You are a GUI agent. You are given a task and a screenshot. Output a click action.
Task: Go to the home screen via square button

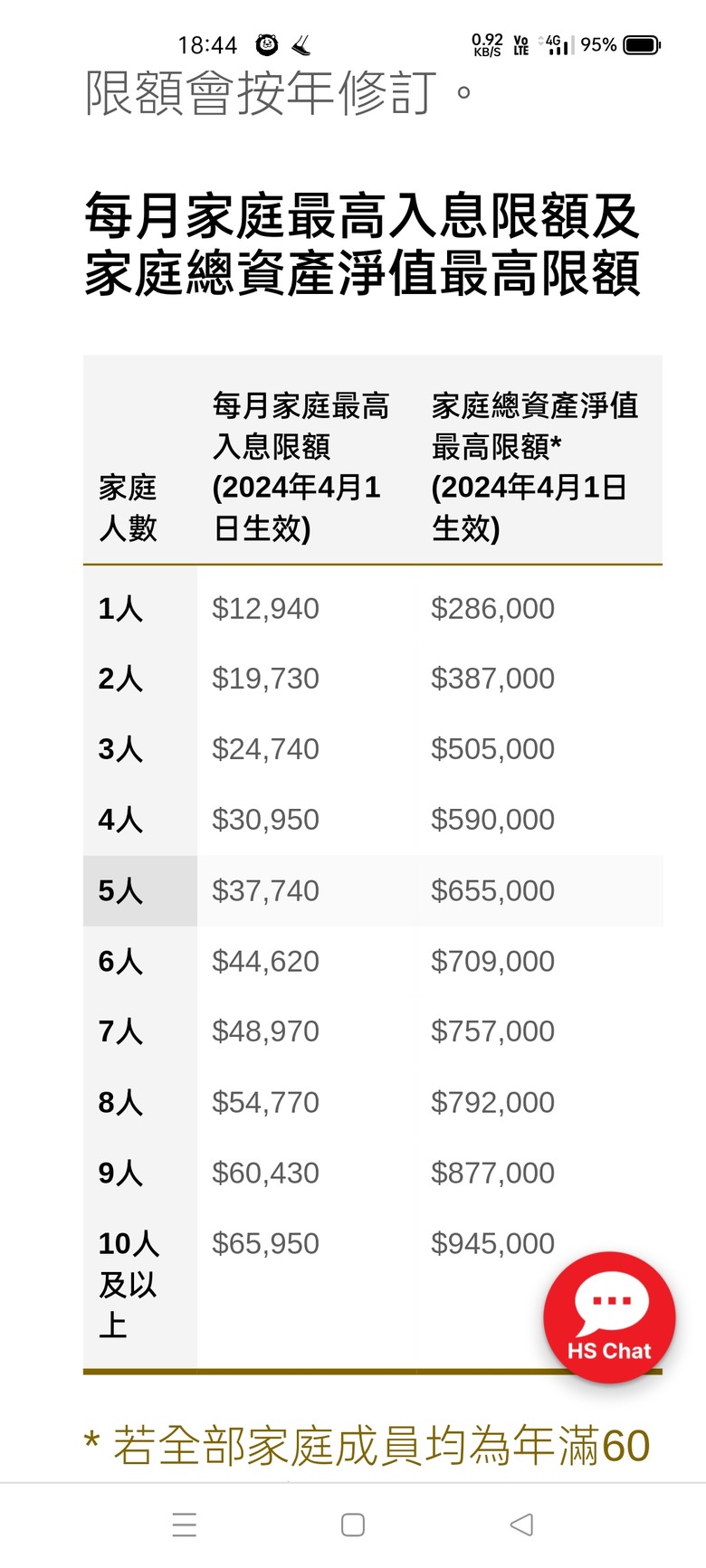point(353,1525)
